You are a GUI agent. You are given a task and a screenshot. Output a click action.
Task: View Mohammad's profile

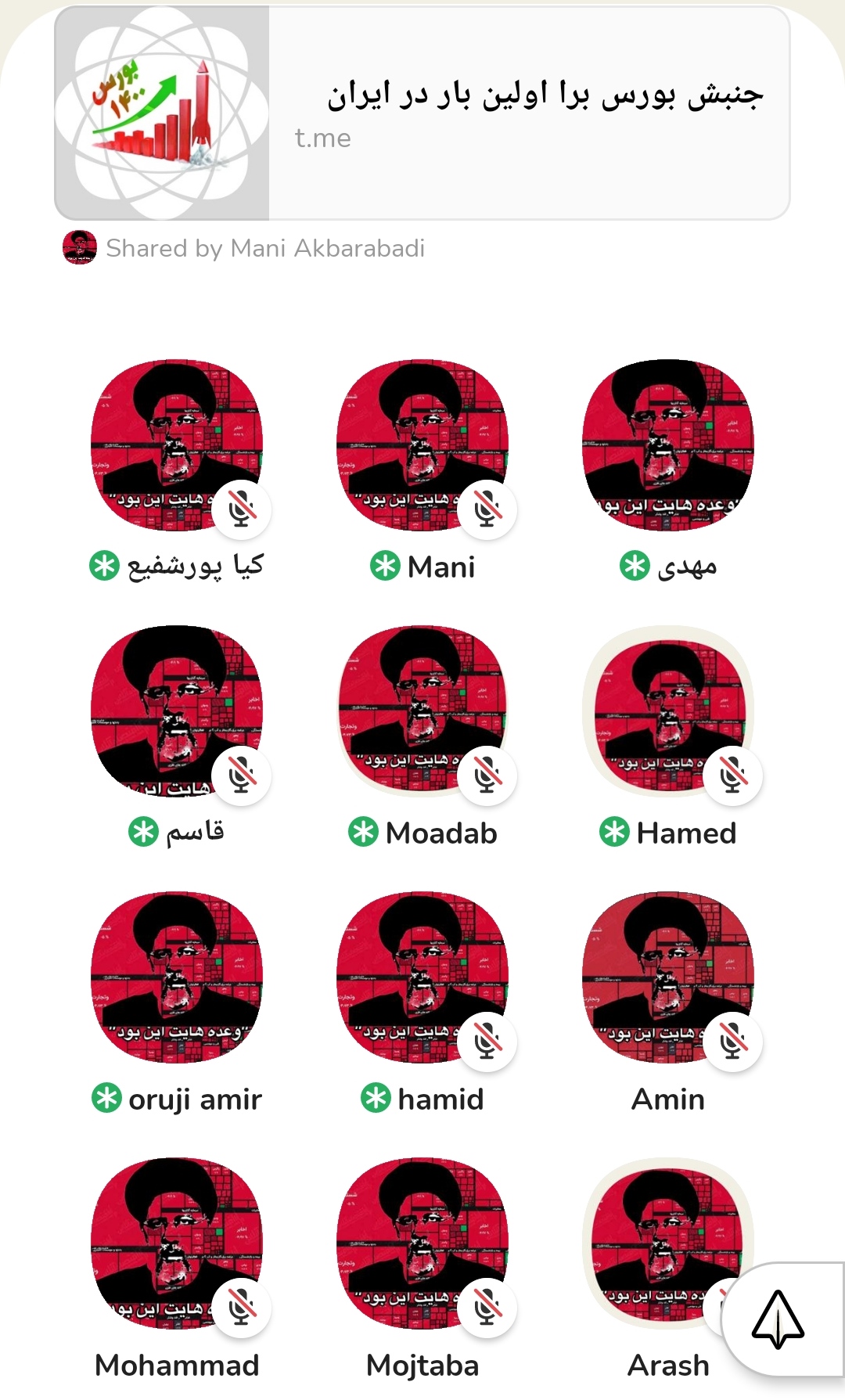click(177, 1243)
